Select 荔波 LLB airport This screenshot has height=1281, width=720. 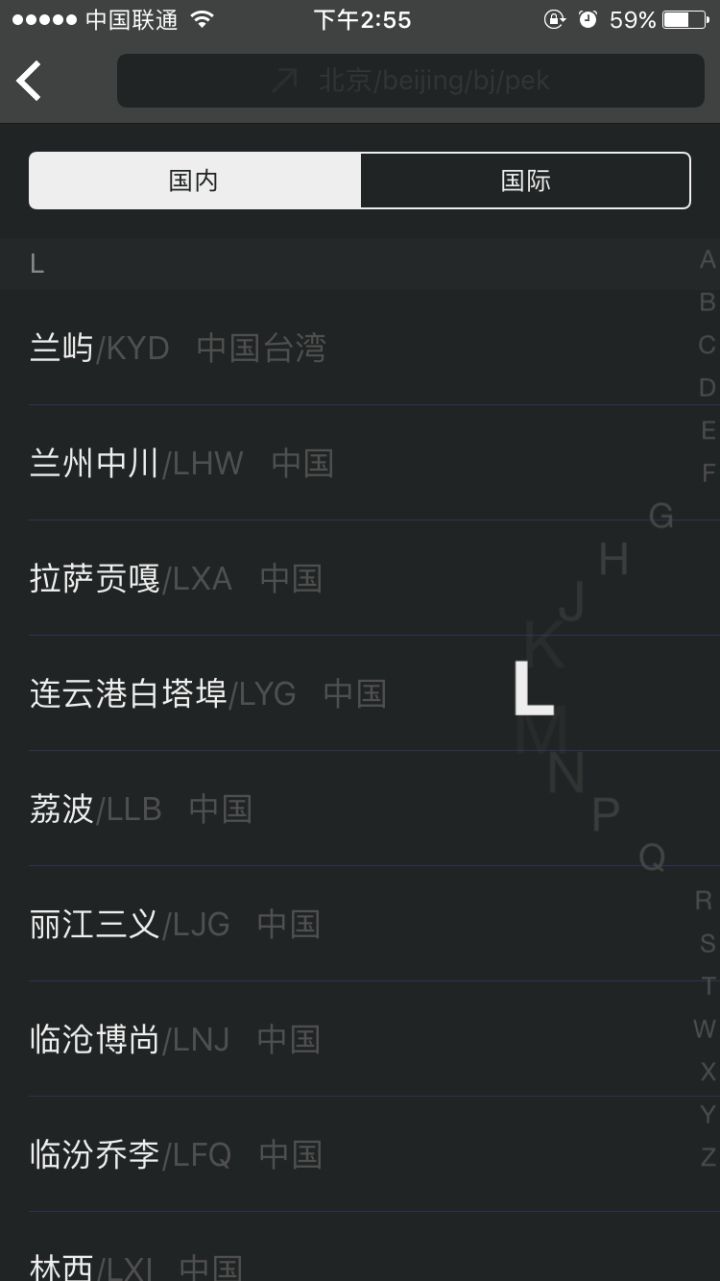tap(360, 808)
